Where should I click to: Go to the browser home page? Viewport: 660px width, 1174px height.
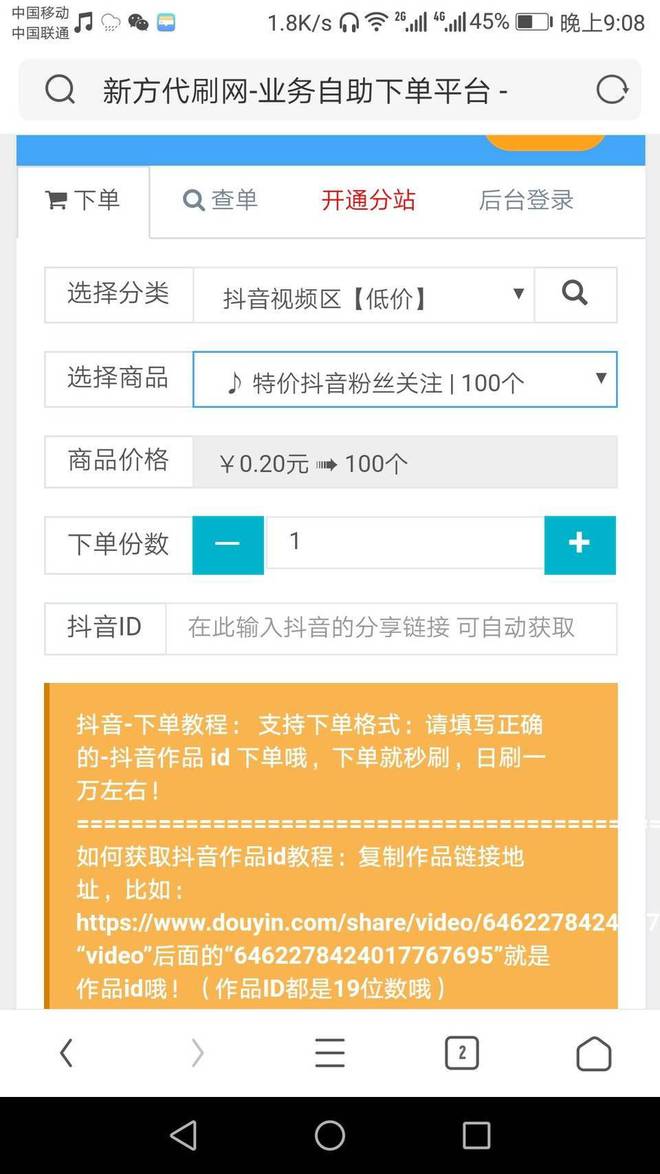tap(593, 1053)
